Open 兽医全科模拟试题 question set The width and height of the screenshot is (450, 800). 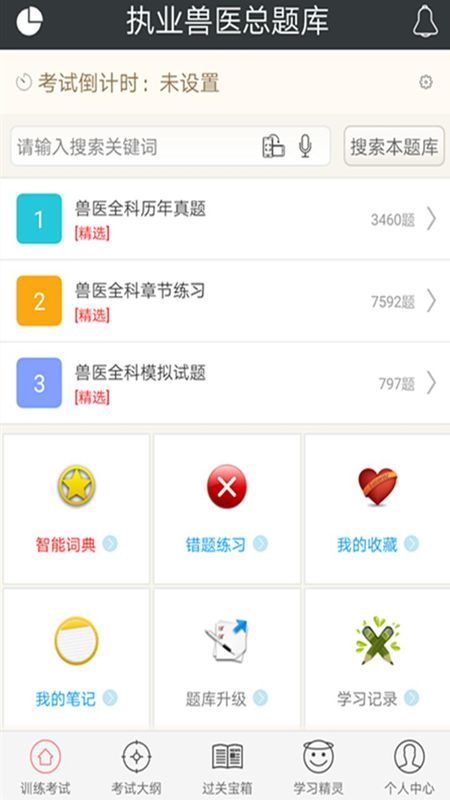(225, 383)
